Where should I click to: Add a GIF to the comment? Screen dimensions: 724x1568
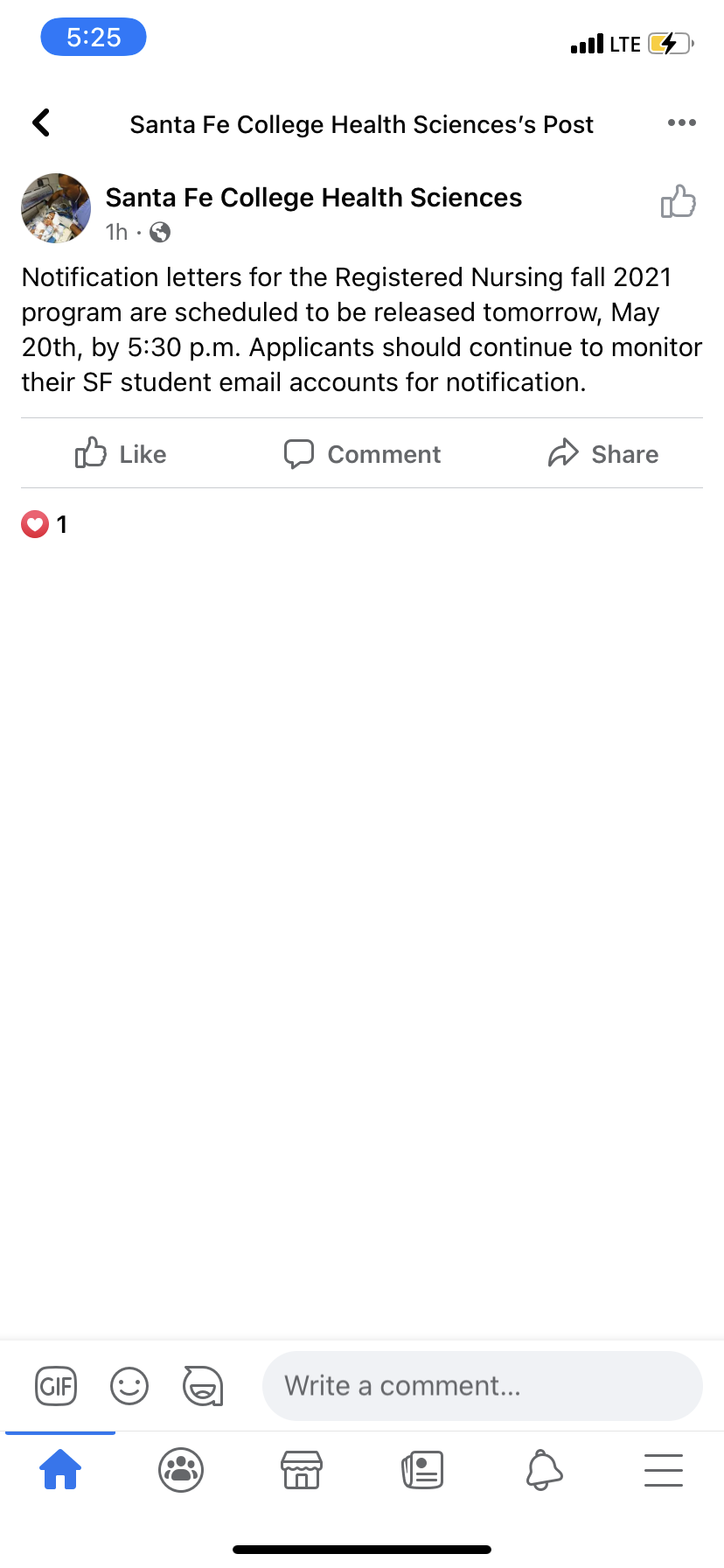pyautogui.click(x=56, y=1386)
